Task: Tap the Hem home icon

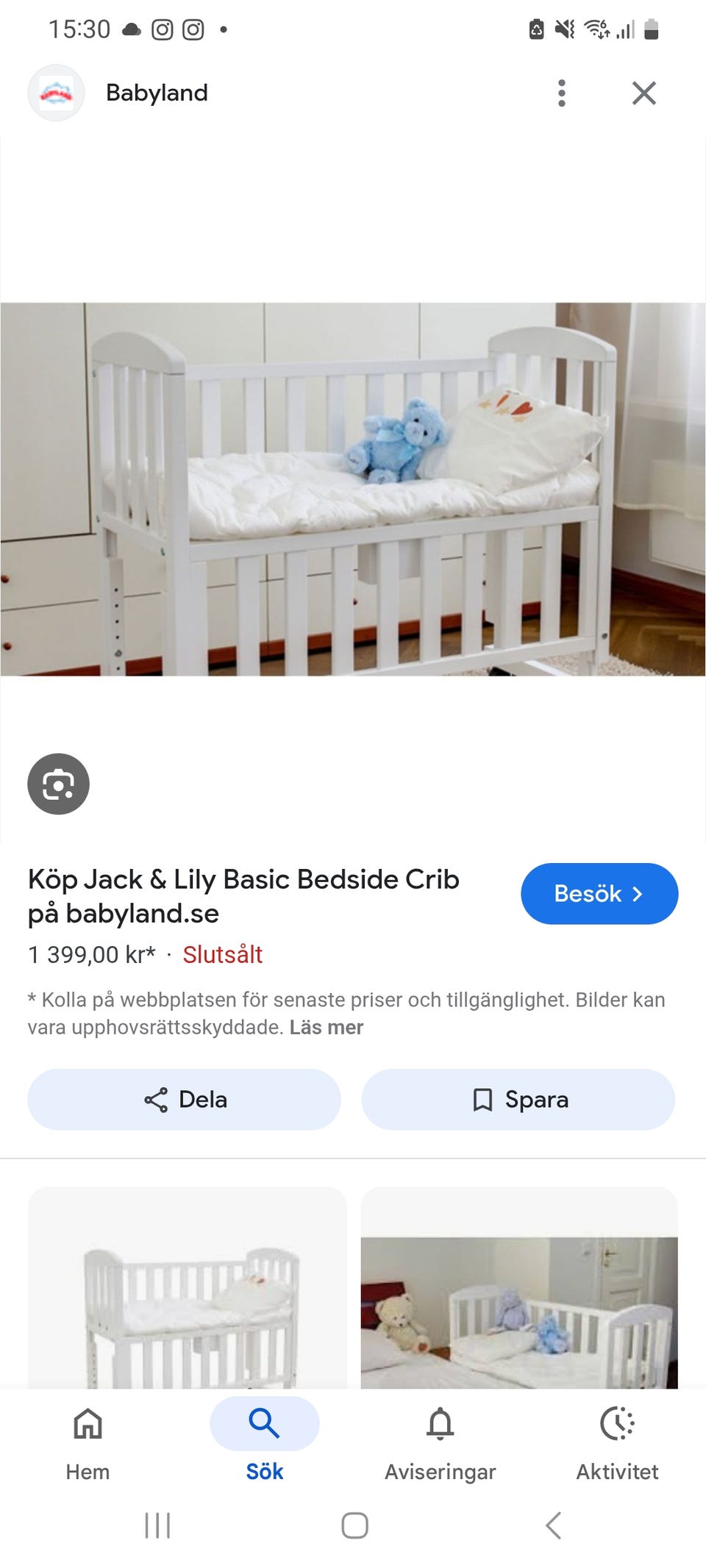Action: (87, 1424)
